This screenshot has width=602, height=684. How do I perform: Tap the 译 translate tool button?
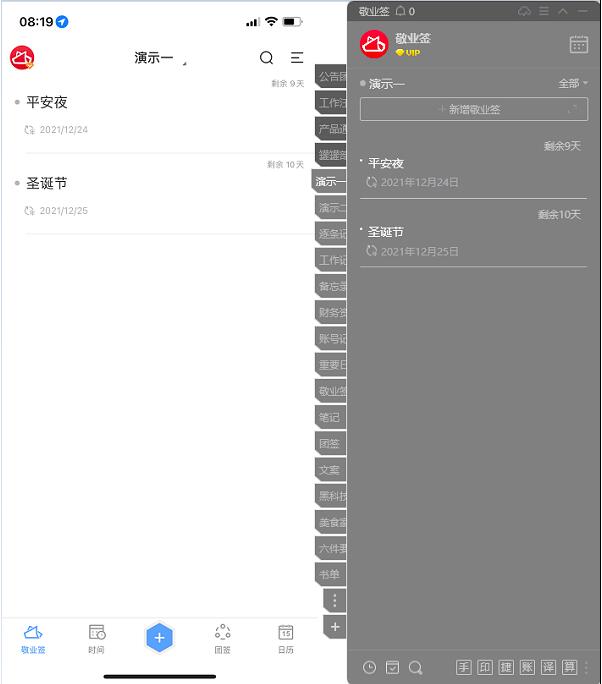(548, 667)
